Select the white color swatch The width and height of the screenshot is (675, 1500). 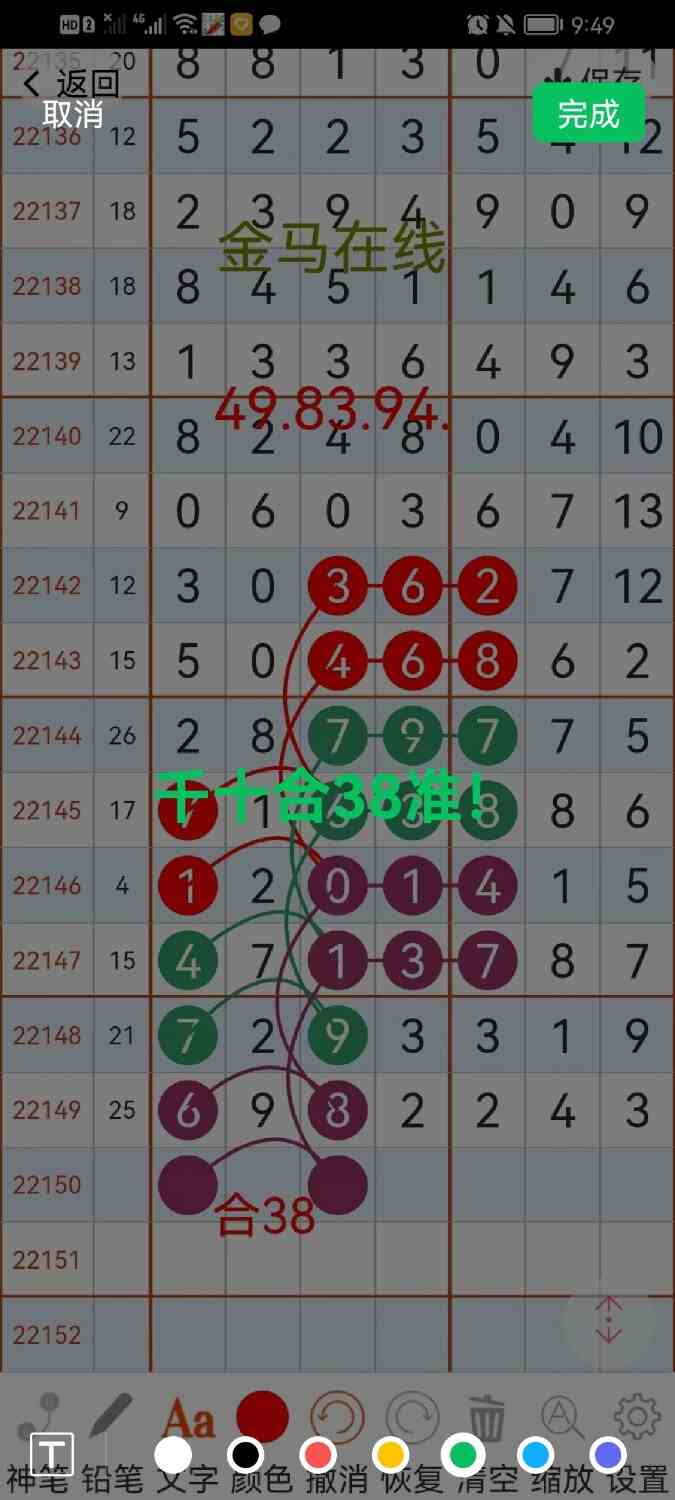click(173, 1454)
